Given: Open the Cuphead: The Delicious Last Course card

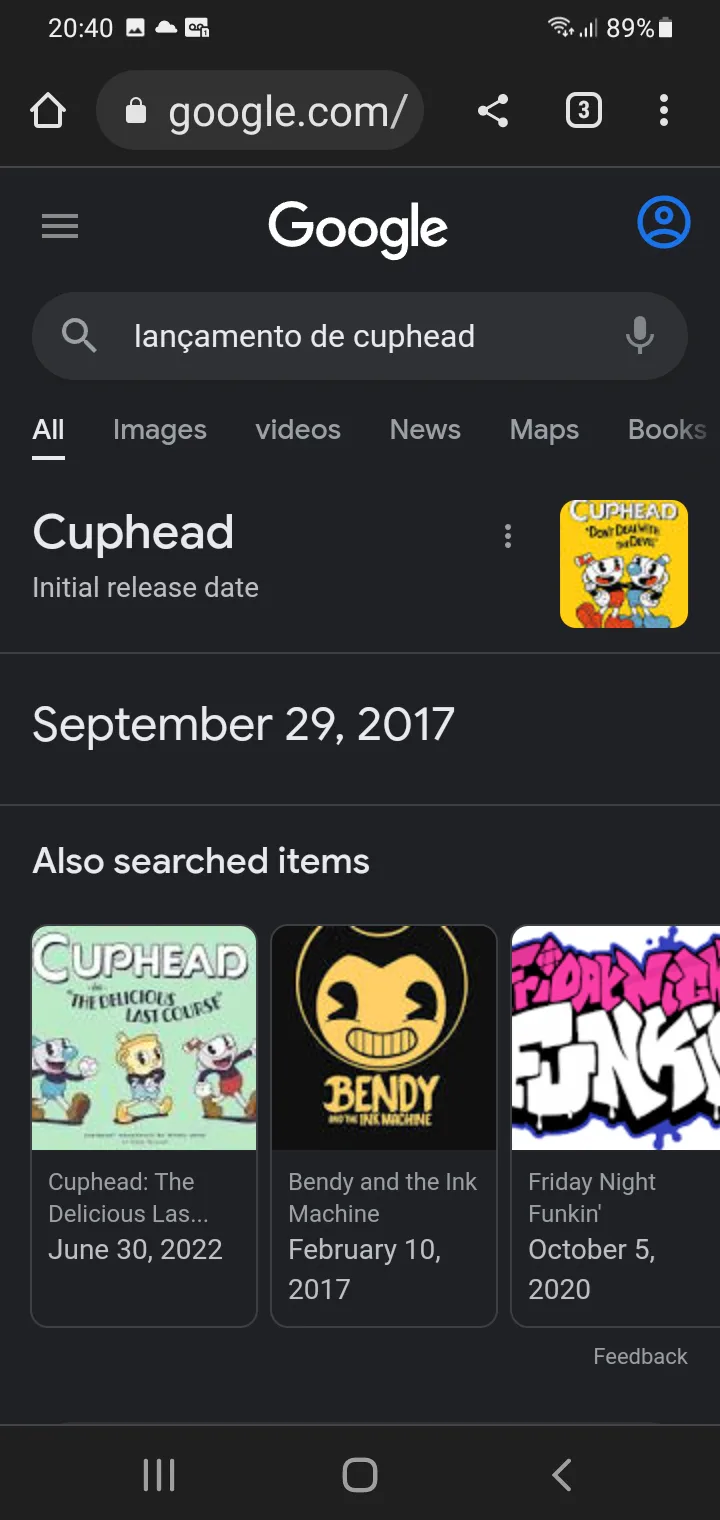Looking at the screenshot, I should pyautogui.click(x=144, y=1126).
